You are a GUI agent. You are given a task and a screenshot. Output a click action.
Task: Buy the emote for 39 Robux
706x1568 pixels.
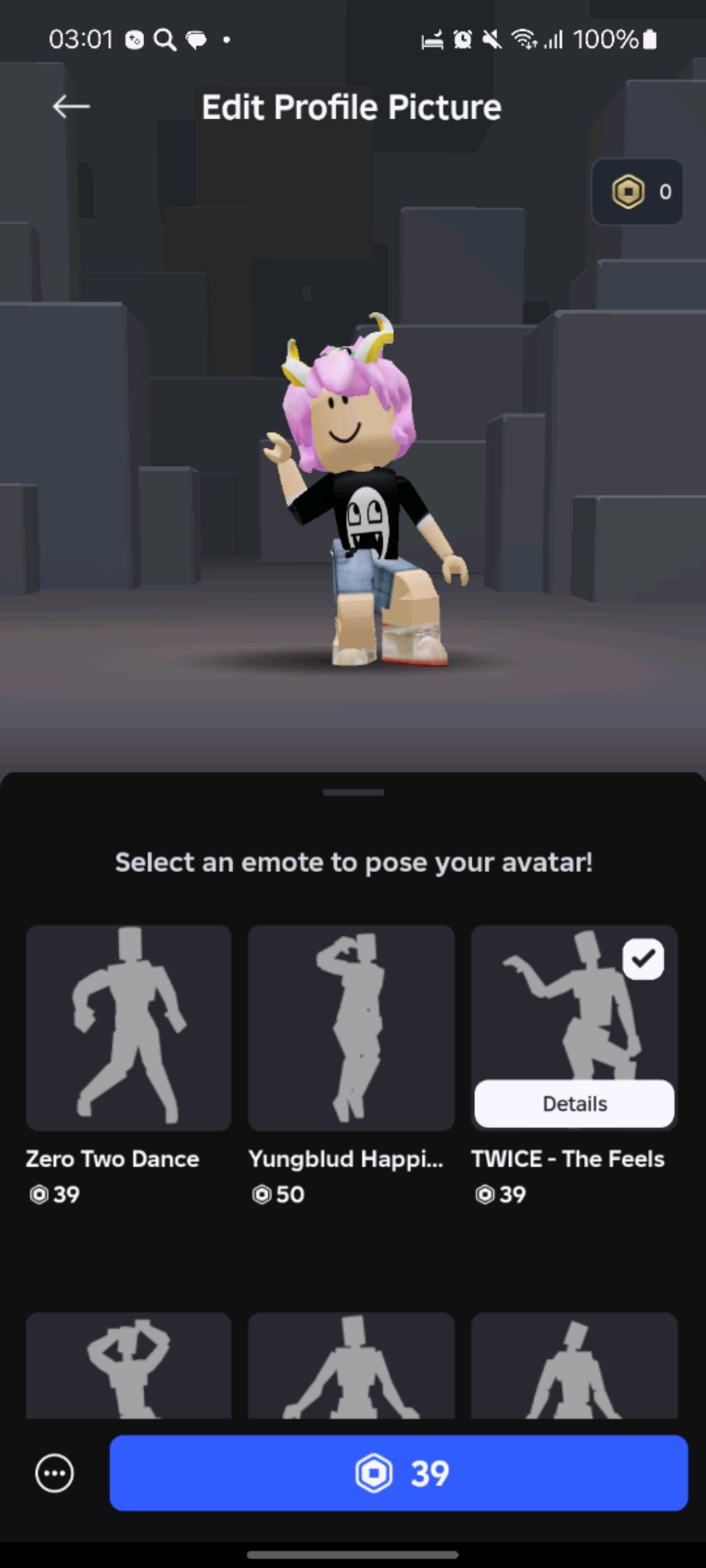(x=399, y=1473)
